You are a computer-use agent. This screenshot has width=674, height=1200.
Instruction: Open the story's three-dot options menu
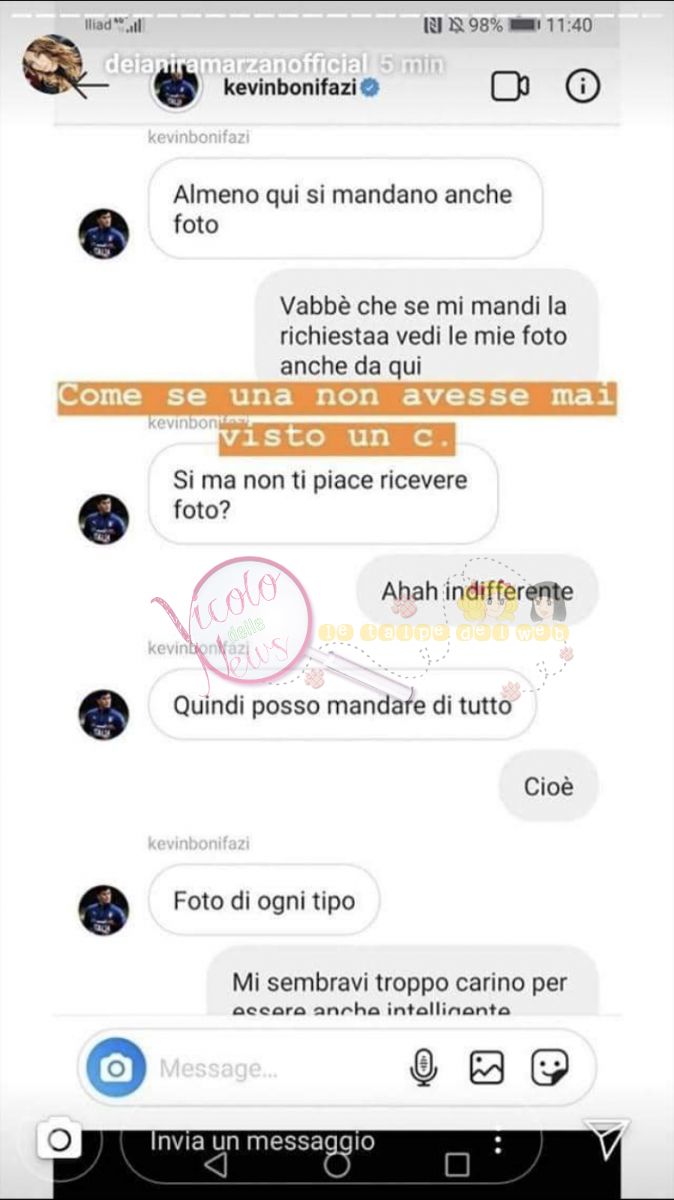pyautogui.click(x=497, y=1143)
